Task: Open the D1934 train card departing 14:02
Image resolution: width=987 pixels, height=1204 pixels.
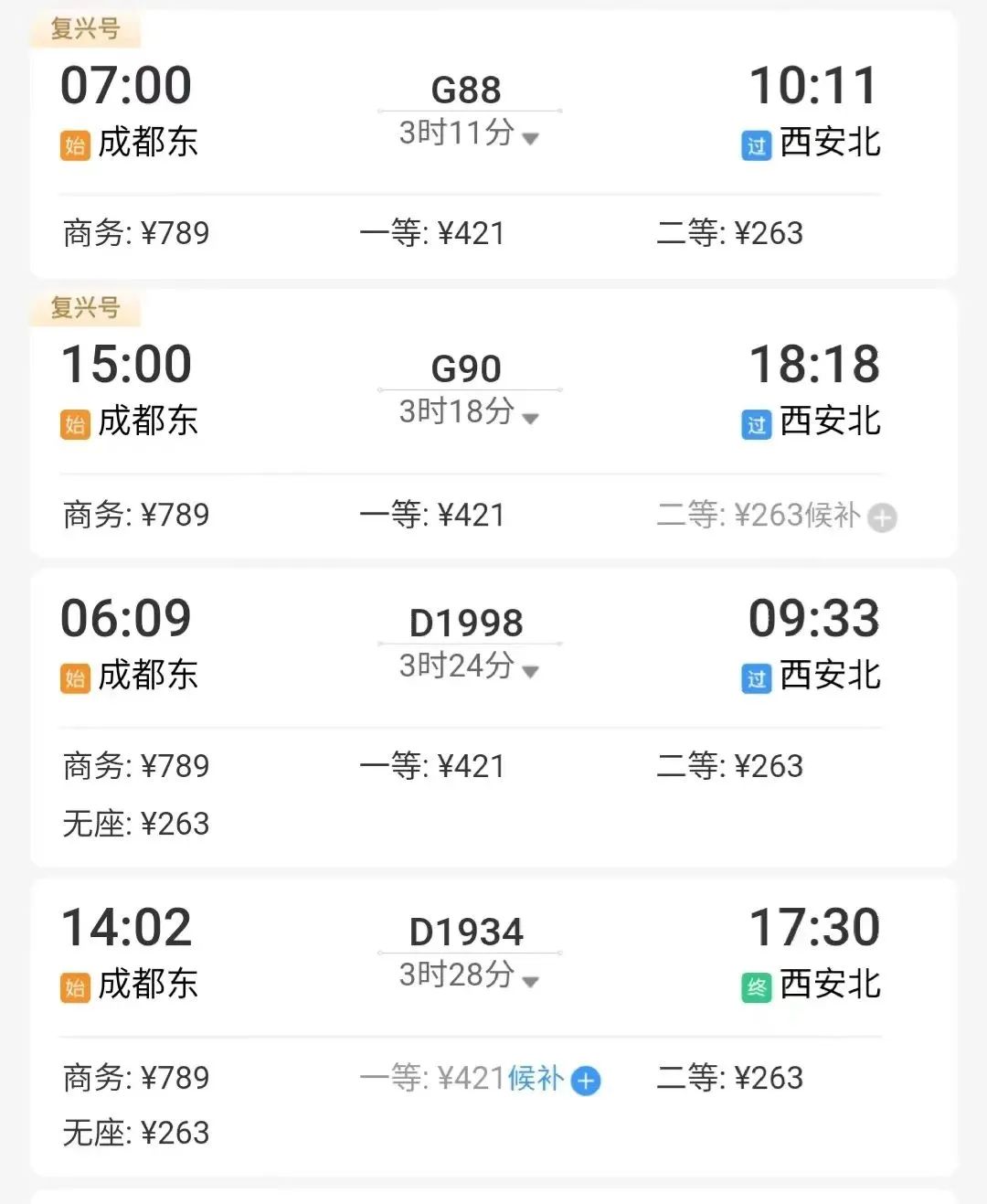Action: pyautogui.click(x=466, y=932)
